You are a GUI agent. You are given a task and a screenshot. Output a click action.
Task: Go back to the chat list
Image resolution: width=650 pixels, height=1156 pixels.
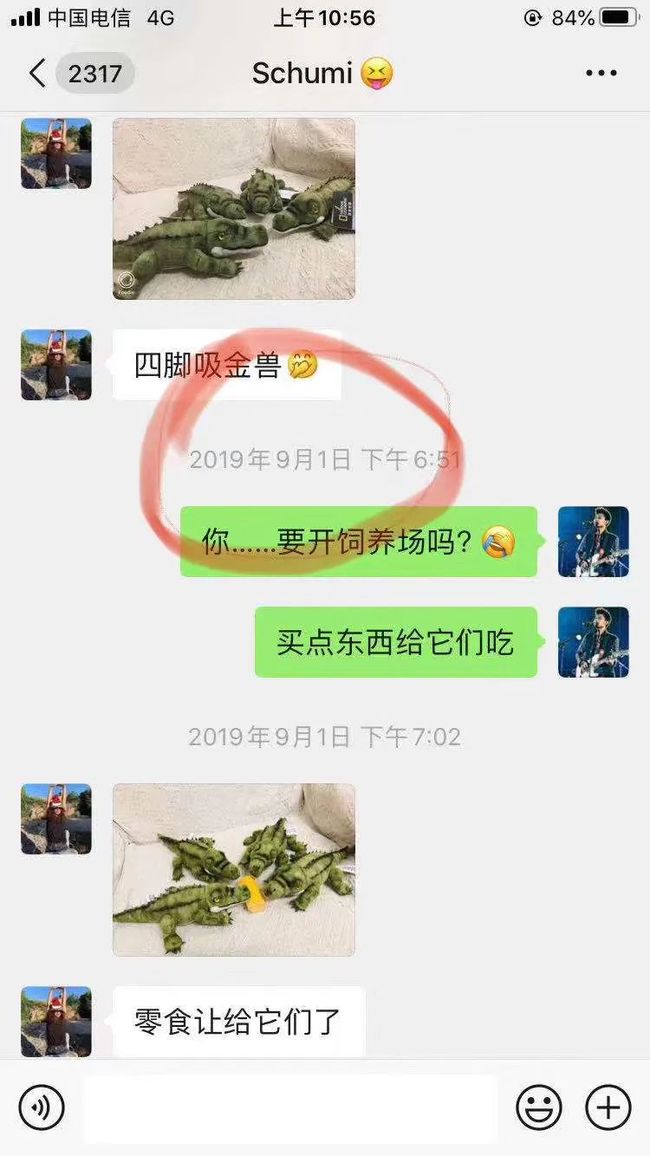38,73
